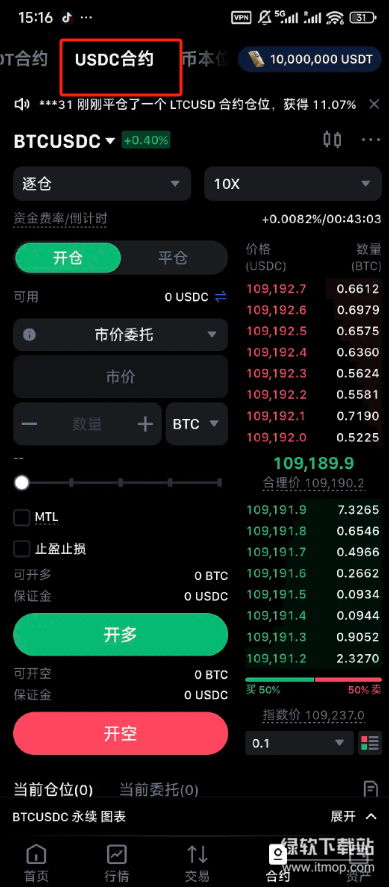The height and width of the screenshot is (887, 389).
Task: Open the three-dot overflow menu
Action: point(371,140)
